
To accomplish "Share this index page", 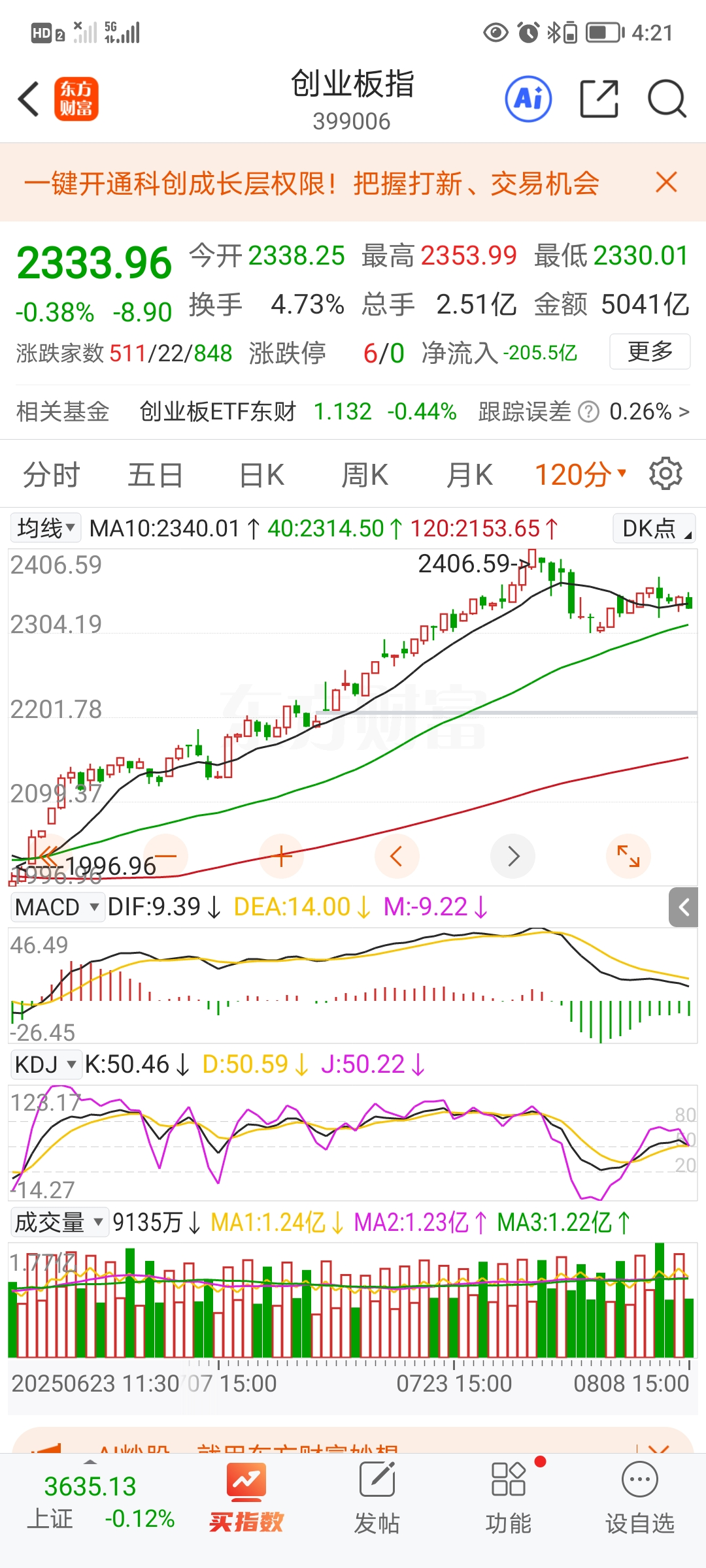I will coord(599,99).
